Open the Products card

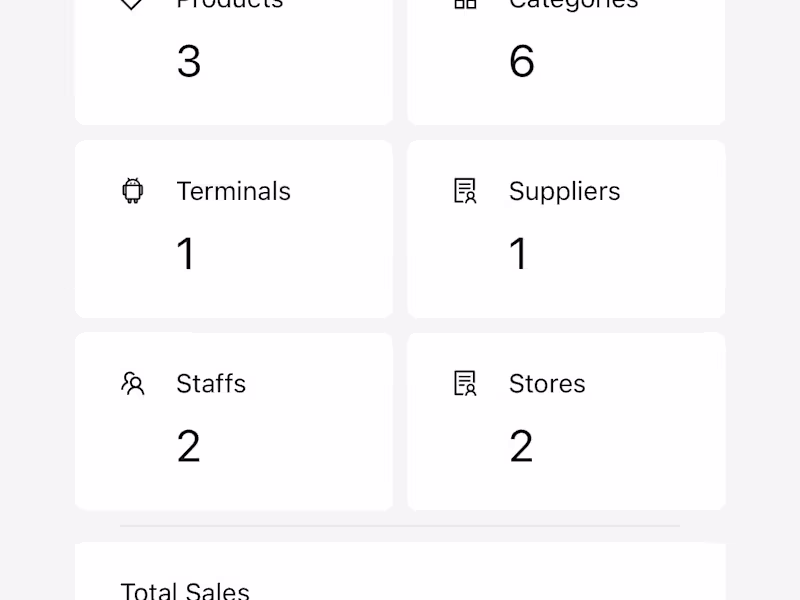tap(233, 60)
